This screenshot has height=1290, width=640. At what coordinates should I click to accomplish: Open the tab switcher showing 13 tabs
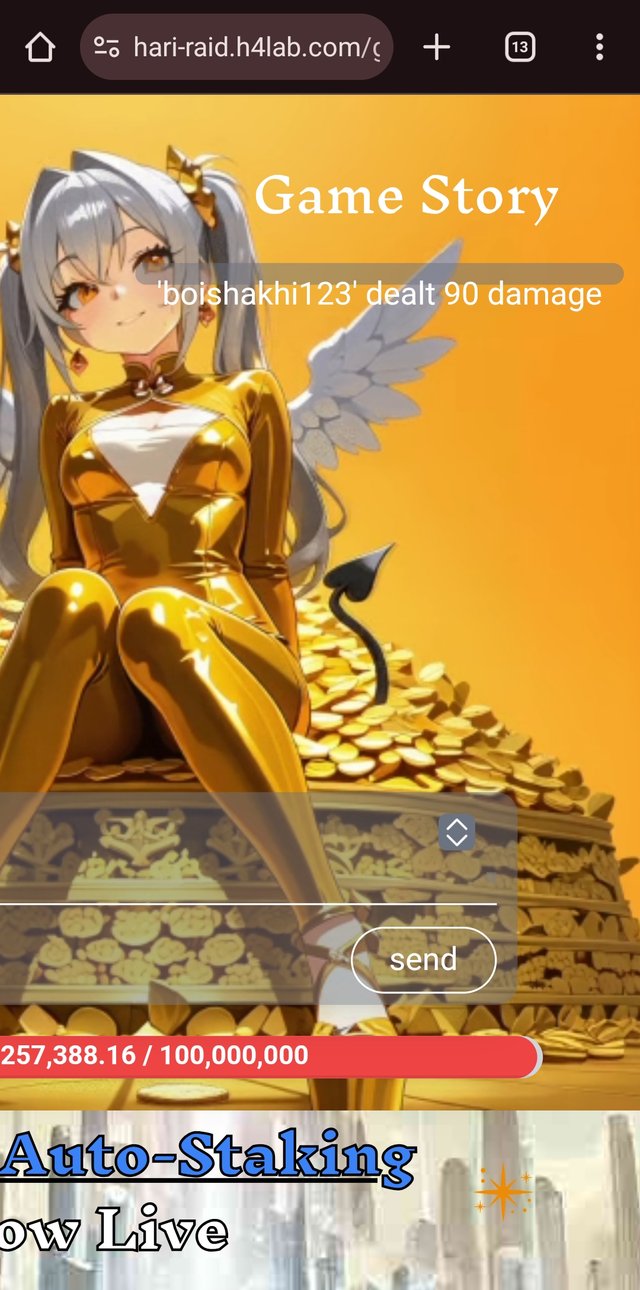[x=519, y=47]
